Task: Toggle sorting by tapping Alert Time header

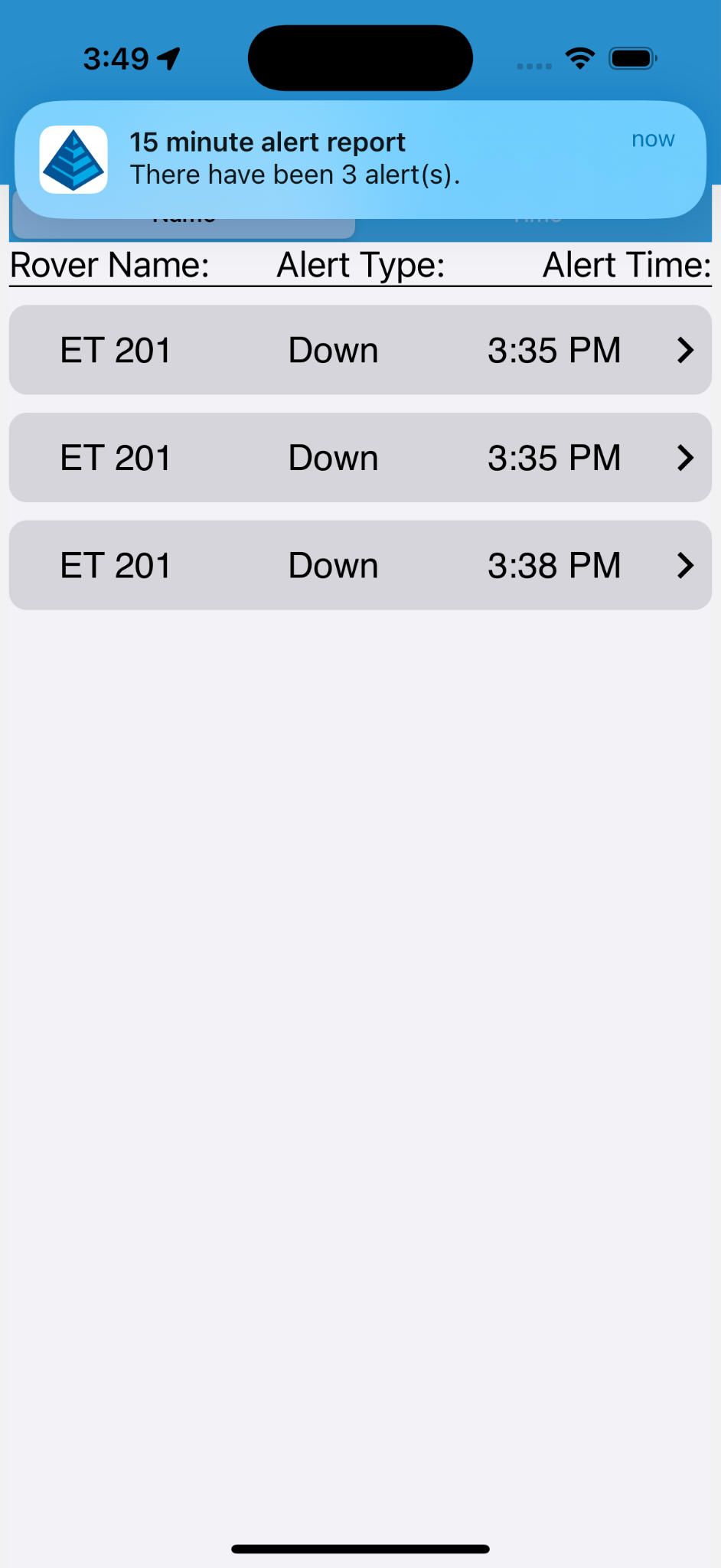Action: (626, 264)
